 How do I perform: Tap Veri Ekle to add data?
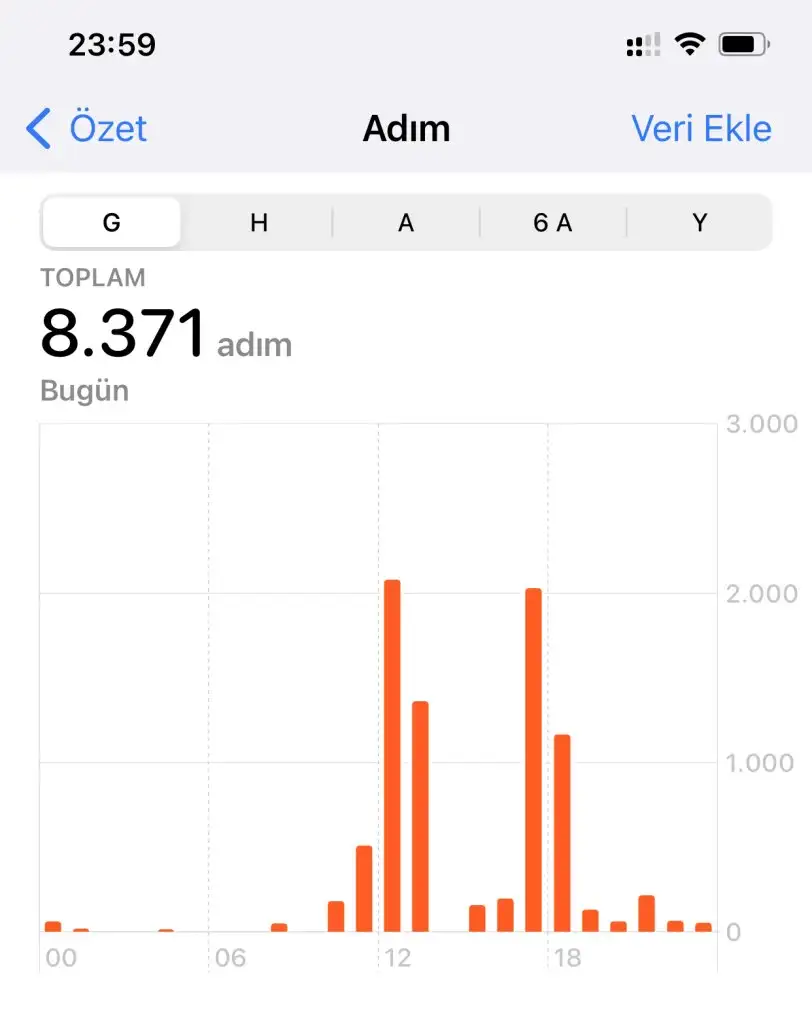point(701,129)
